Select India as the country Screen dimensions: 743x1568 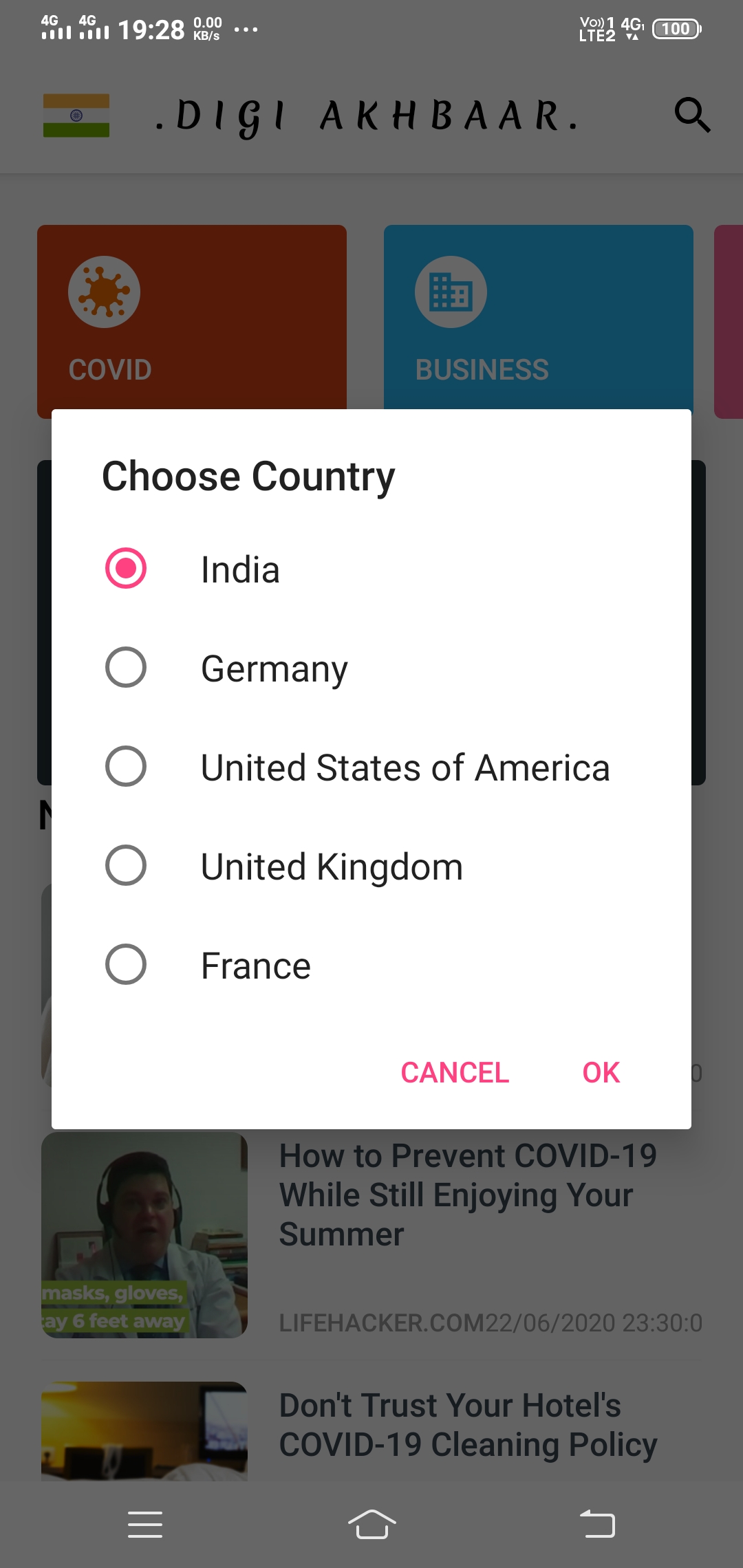[x=126, y=569]
